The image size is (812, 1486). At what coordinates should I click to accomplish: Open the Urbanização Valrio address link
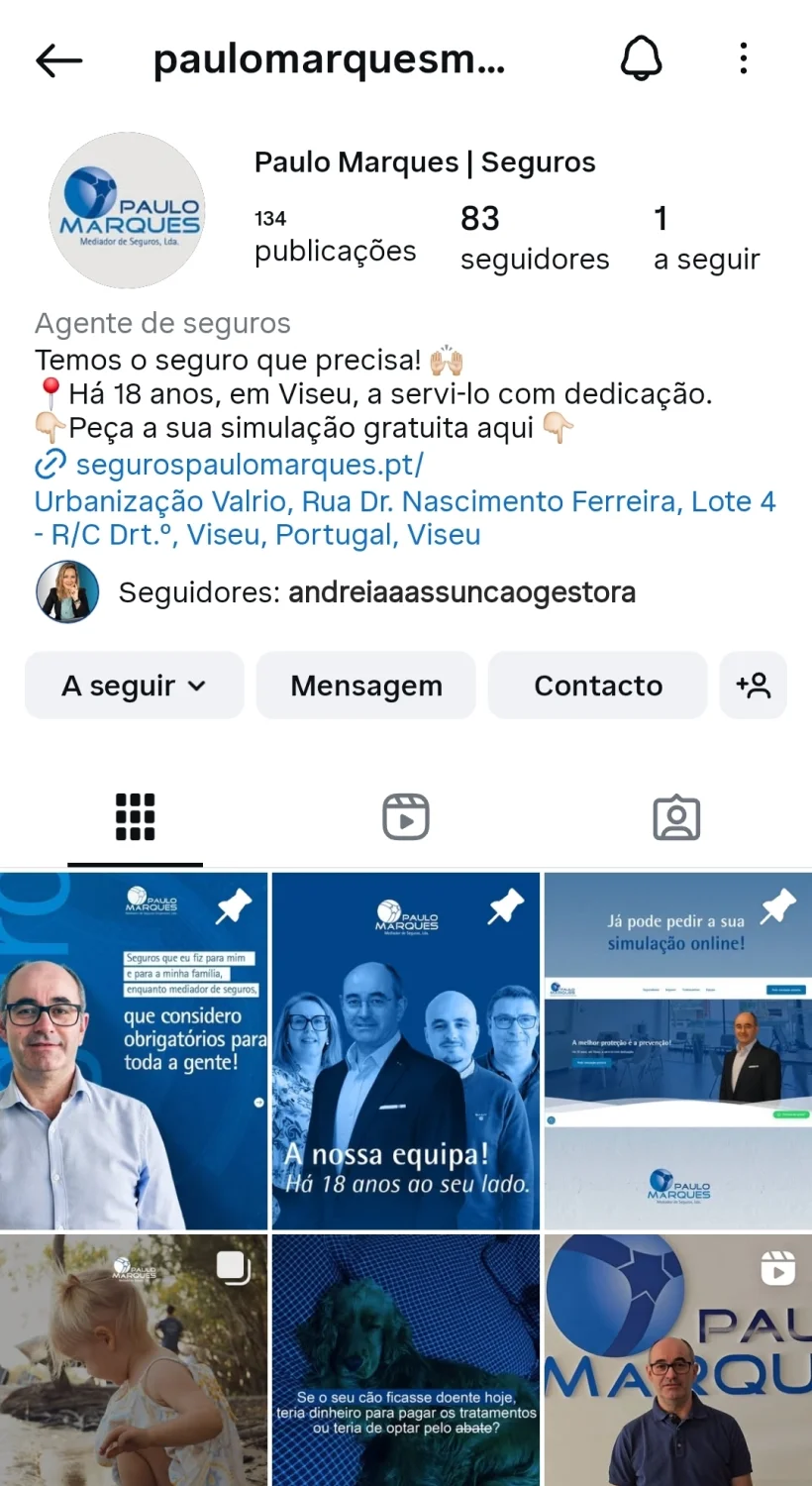click(404, 518)
